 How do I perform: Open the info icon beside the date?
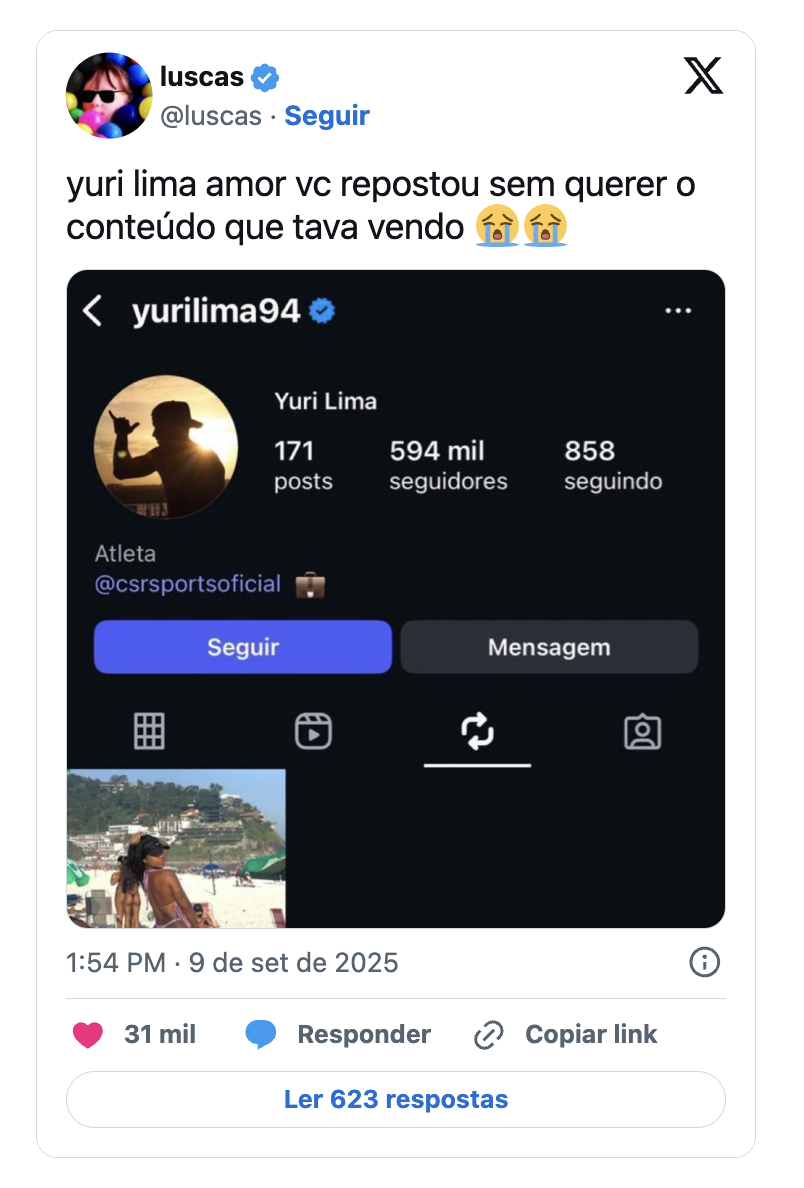tap(705, 963)
